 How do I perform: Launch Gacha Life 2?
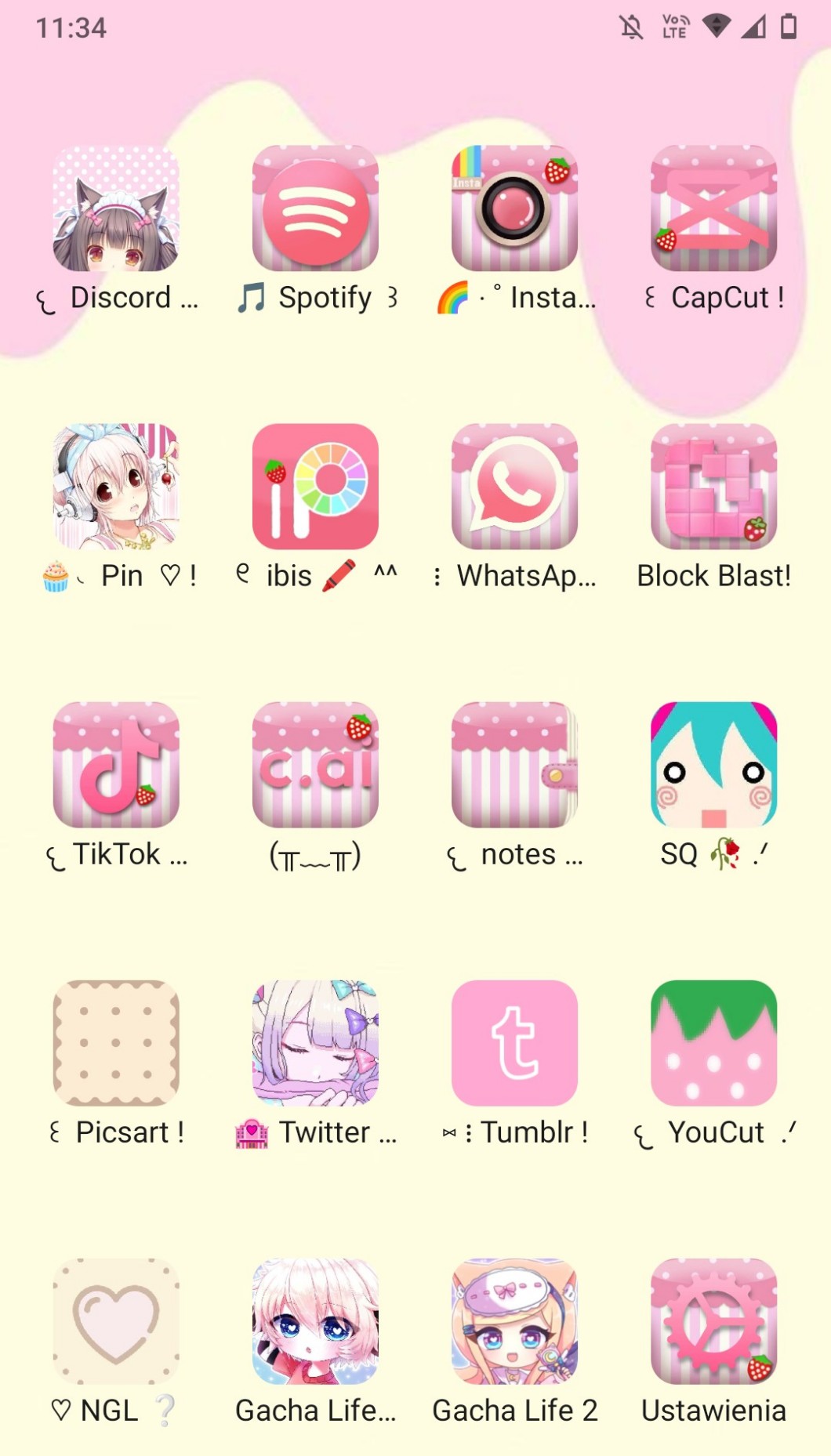point(514,1321)
